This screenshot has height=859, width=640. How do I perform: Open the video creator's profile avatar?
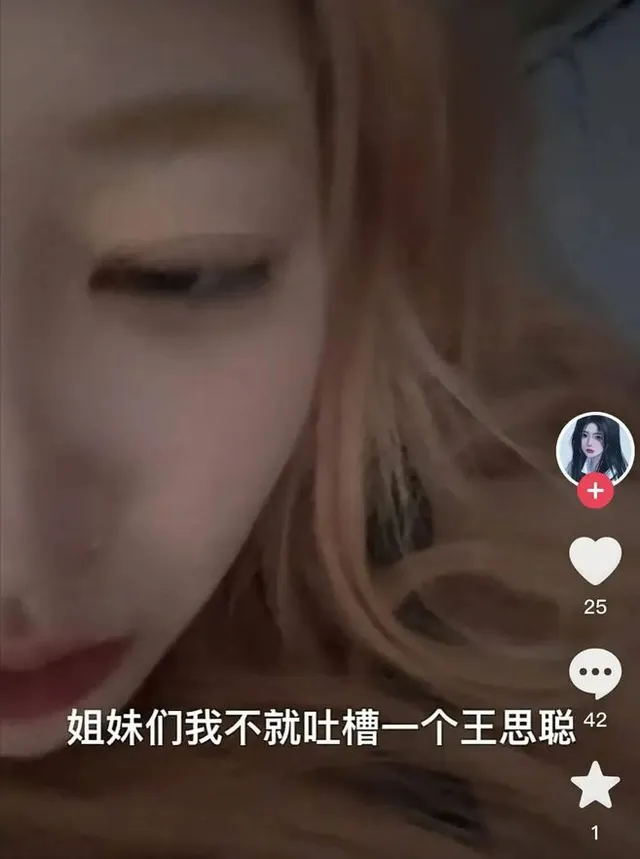[x=595, y=448]
